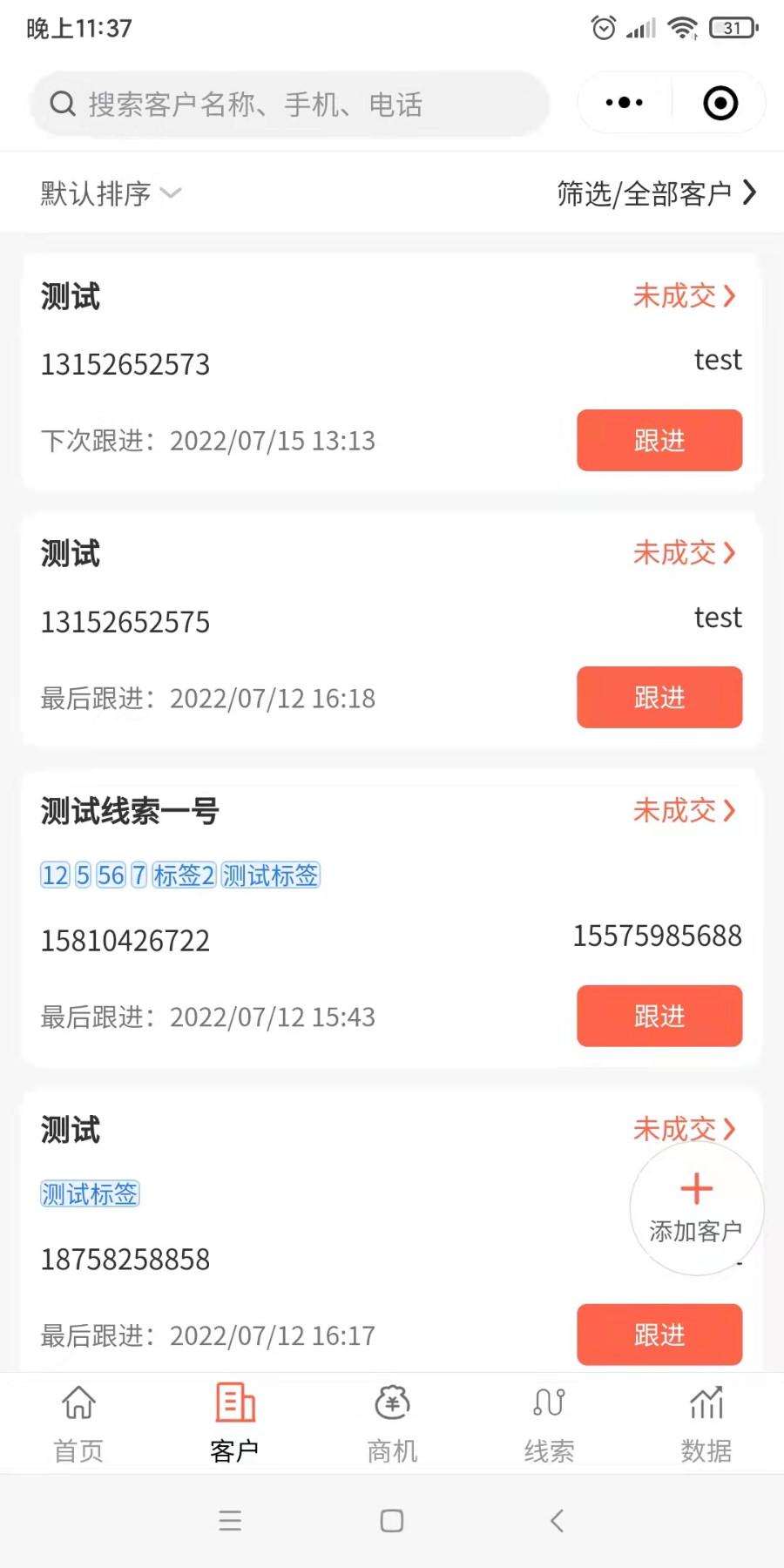Tap the system back button
Image resolution: width=784 pixels, height=1568 pixels.
[558, 1521]
